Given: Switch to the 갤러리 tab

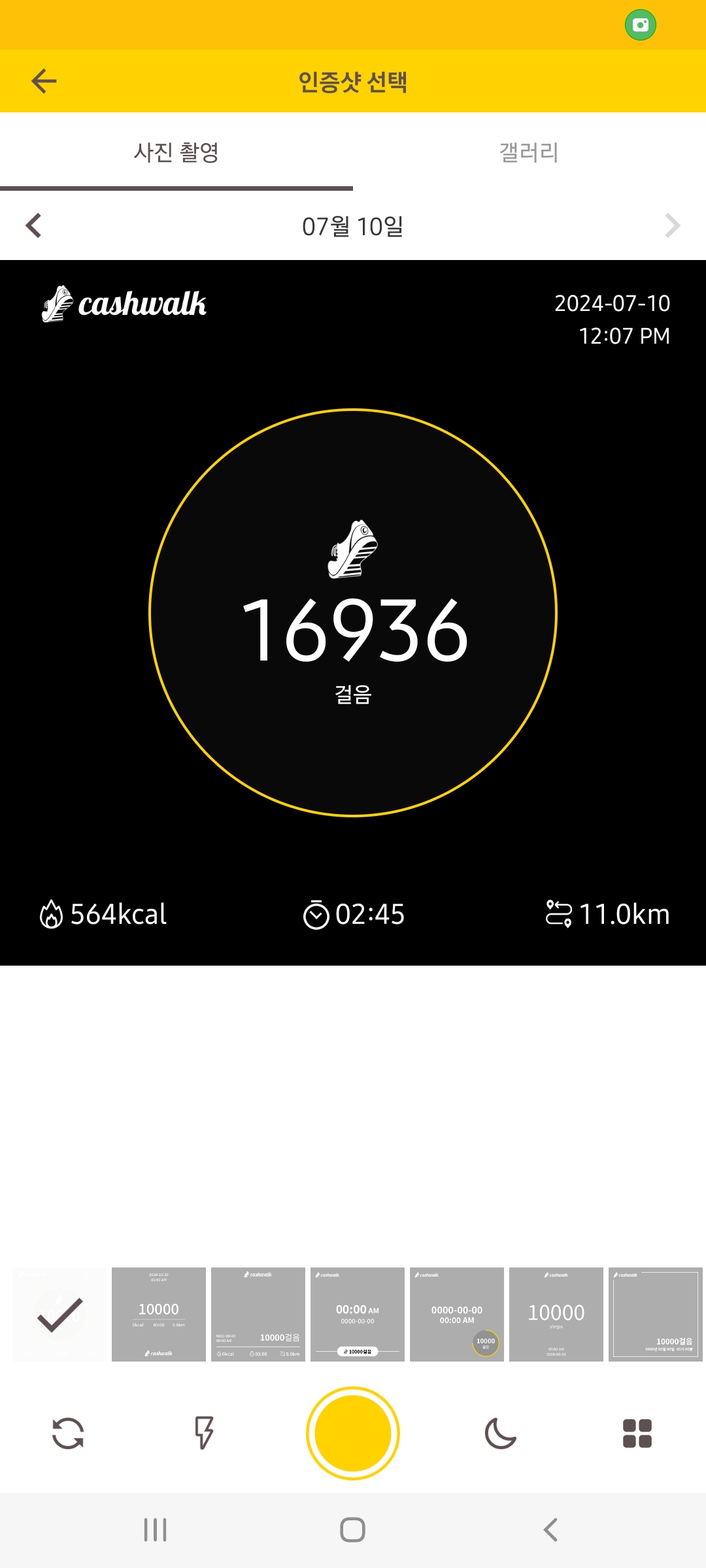Looking at the screenshot, I should [x=529, y=152].
